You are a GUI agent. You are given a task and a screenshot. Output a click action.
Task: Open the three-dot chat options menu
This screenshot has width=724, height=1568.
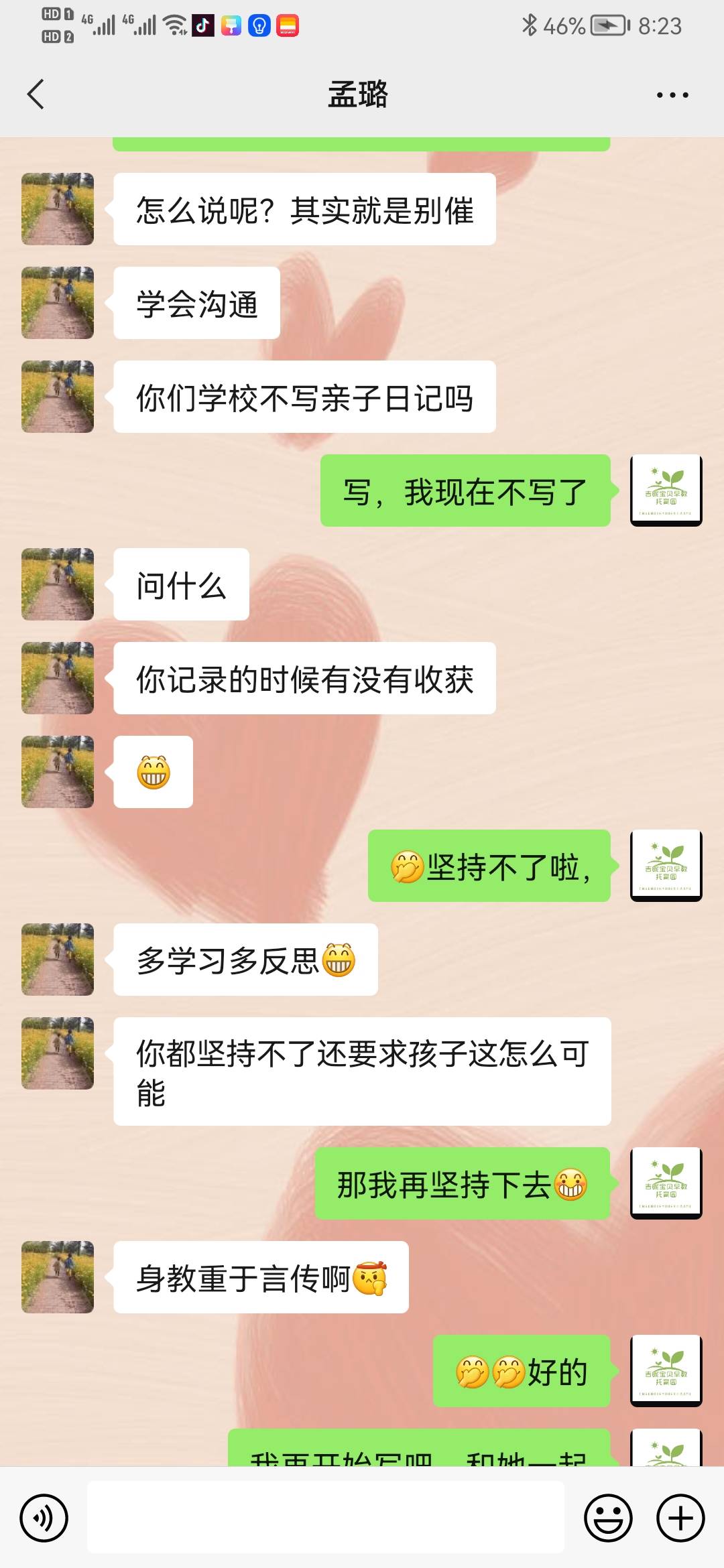(x=673, y=94)
